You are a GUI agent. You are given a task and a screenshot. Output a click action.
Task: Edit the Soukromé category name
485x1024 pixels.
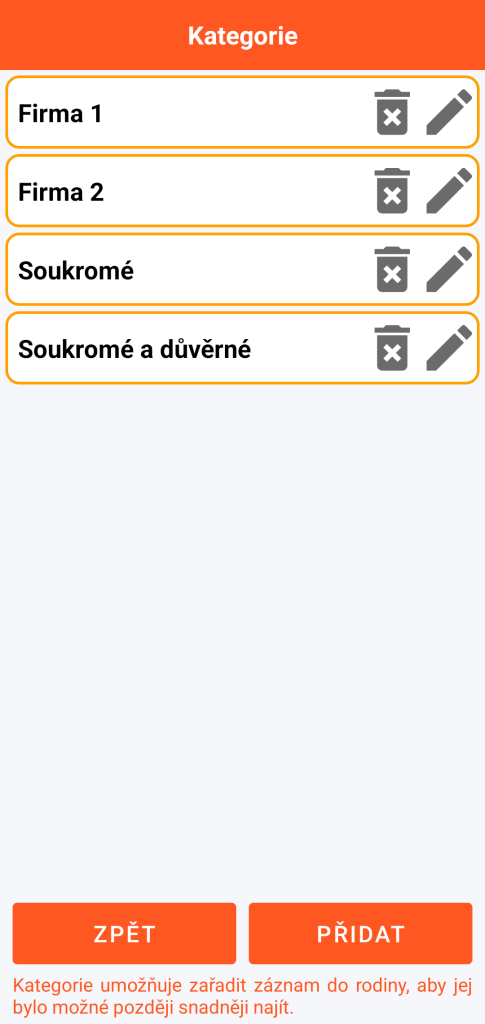click(x=449, y=269)
